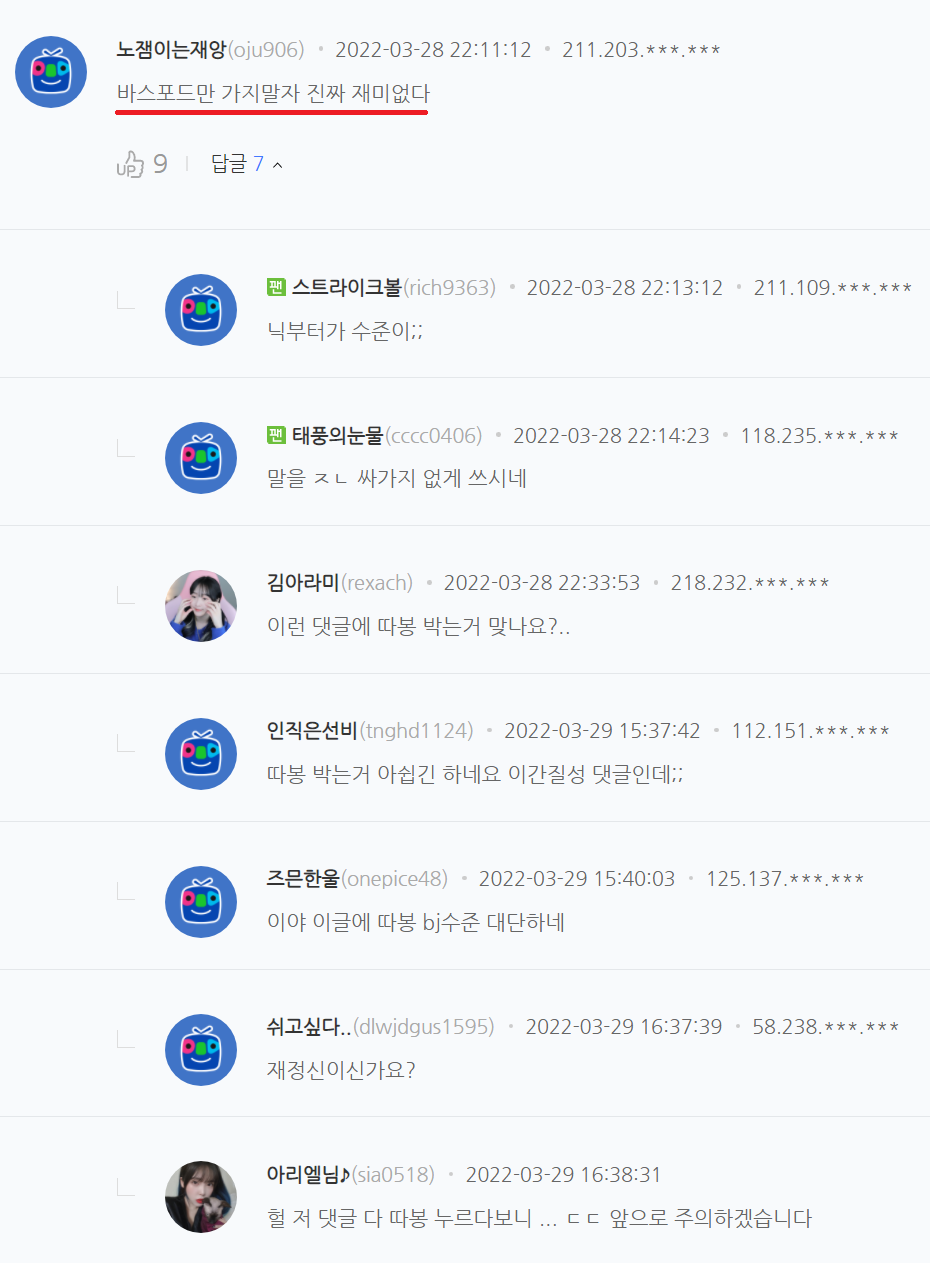This screenshot has width=930, height=1263.
Task: Open 쉬고싶다..'s profile avatar
Action: click(201, 1050)
